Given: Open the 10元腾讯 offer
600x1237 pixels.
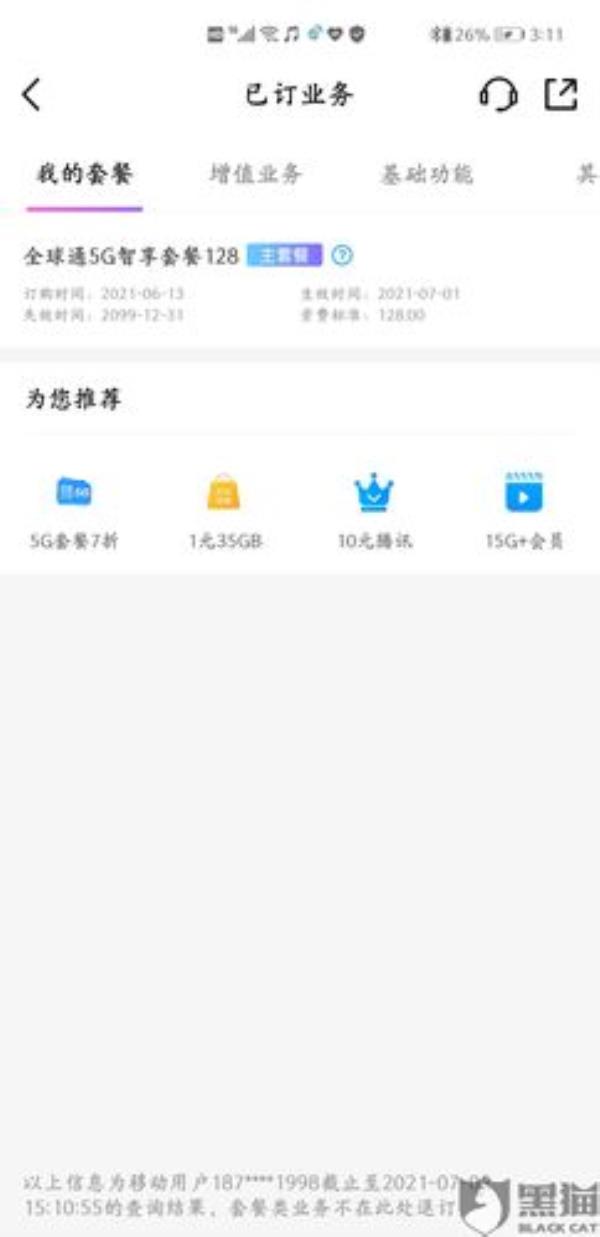Looking at the screenshot, I should click(x=374, y=510).
